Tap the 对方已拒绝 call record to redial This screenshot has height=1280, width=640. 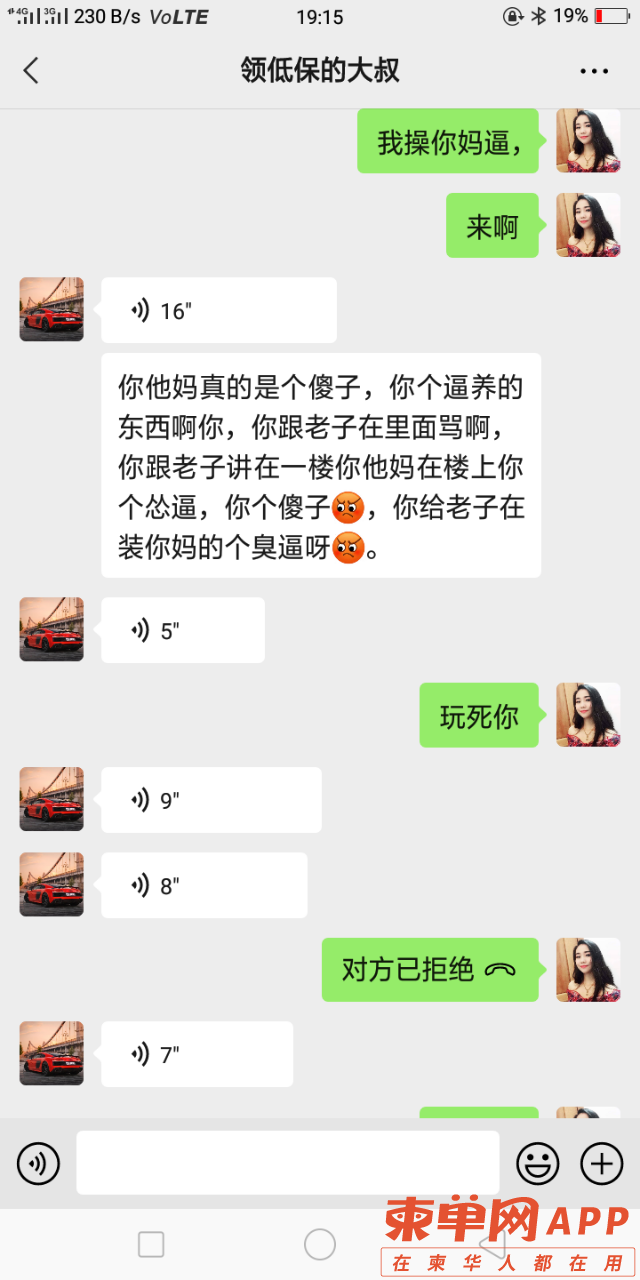[430, 970]
